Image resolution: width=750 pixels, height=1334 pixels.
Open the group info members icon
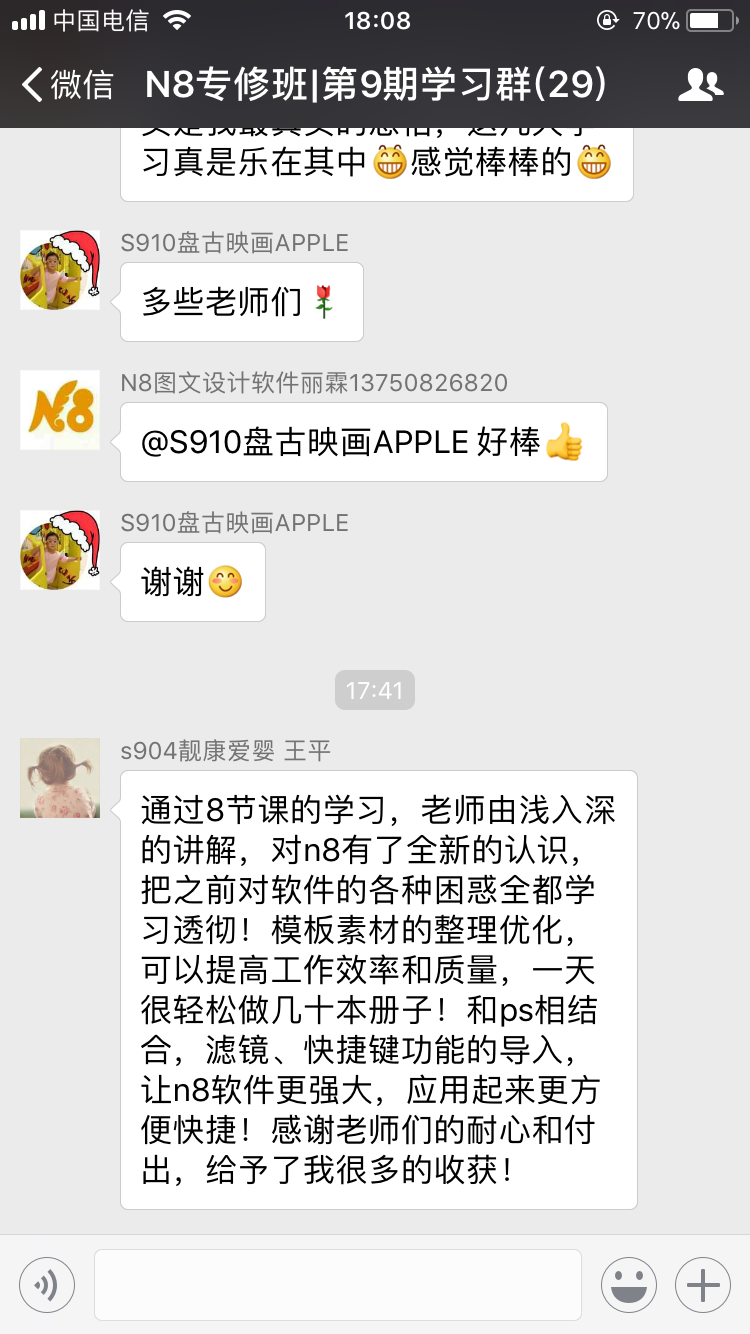[x=700, y=85]
